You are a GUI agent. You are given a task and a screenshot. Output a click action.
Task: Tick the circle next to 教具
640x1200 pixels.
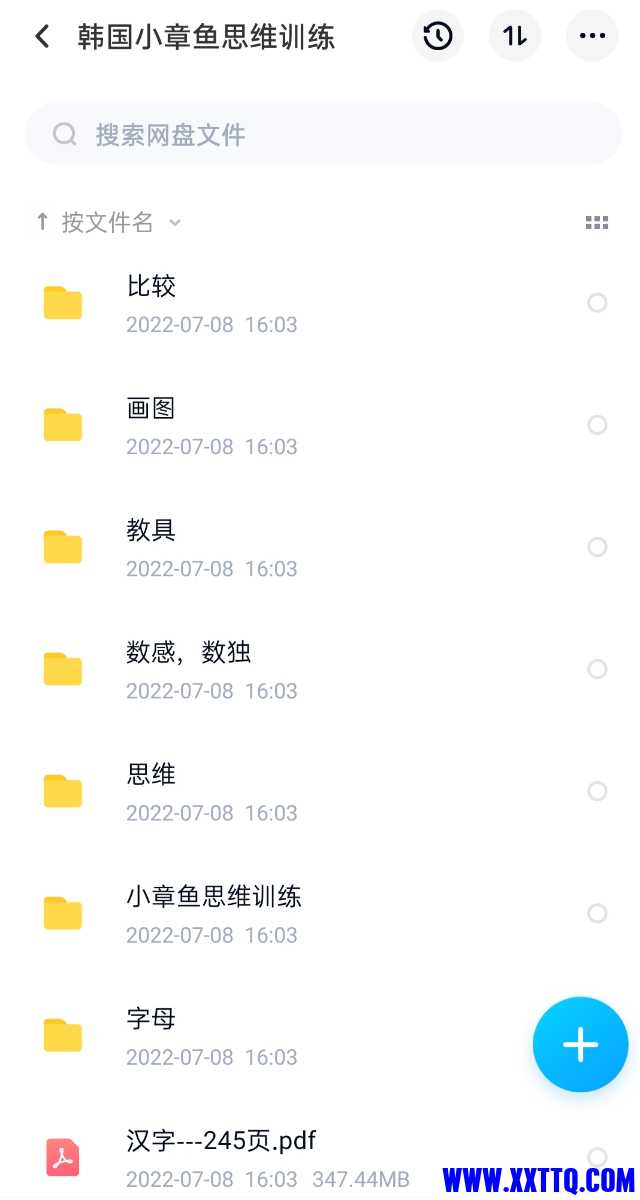597,547
